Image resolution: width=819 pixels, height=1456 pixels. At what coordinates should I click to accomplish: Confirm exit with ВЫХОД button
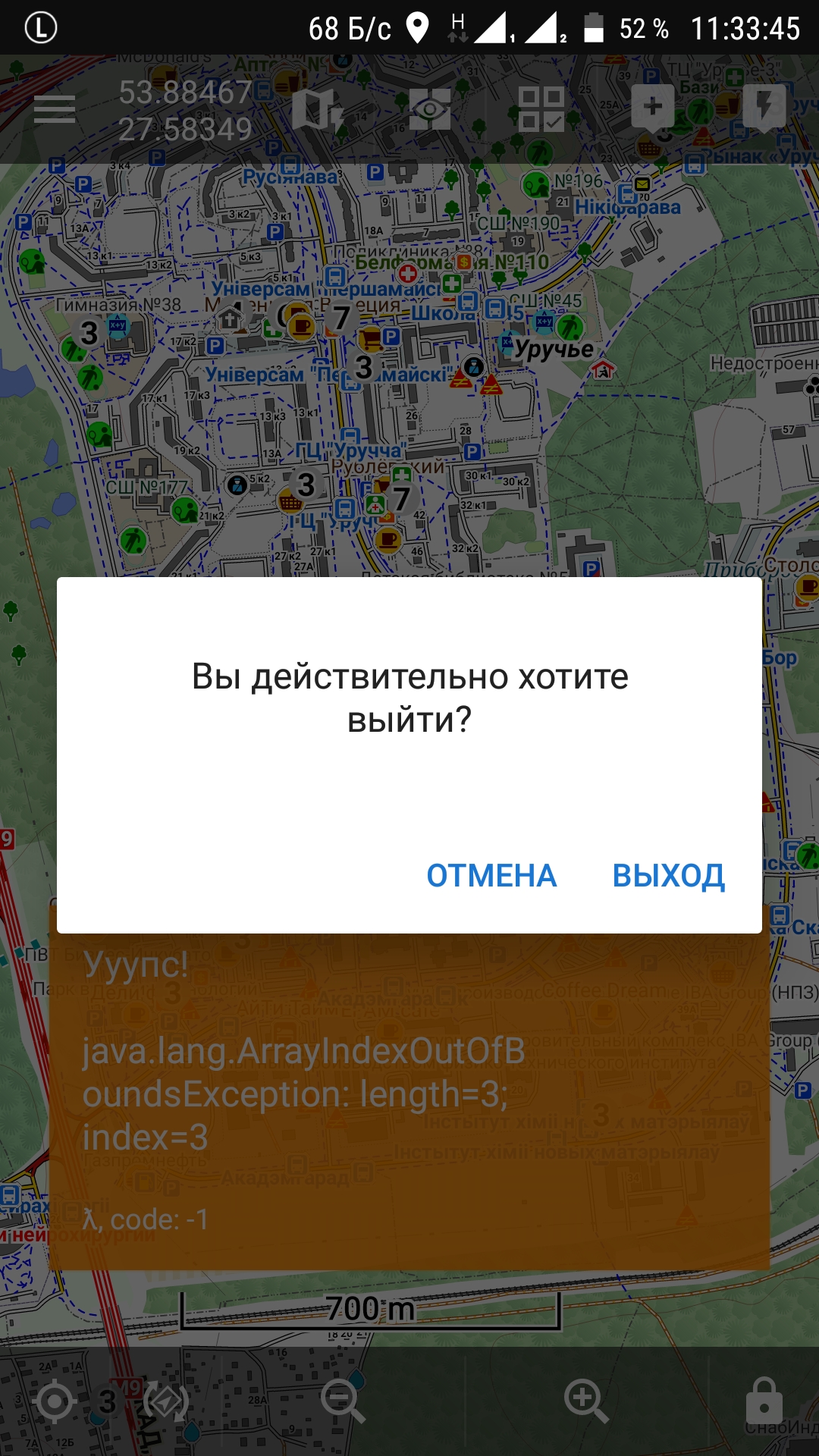pos(668,876)
